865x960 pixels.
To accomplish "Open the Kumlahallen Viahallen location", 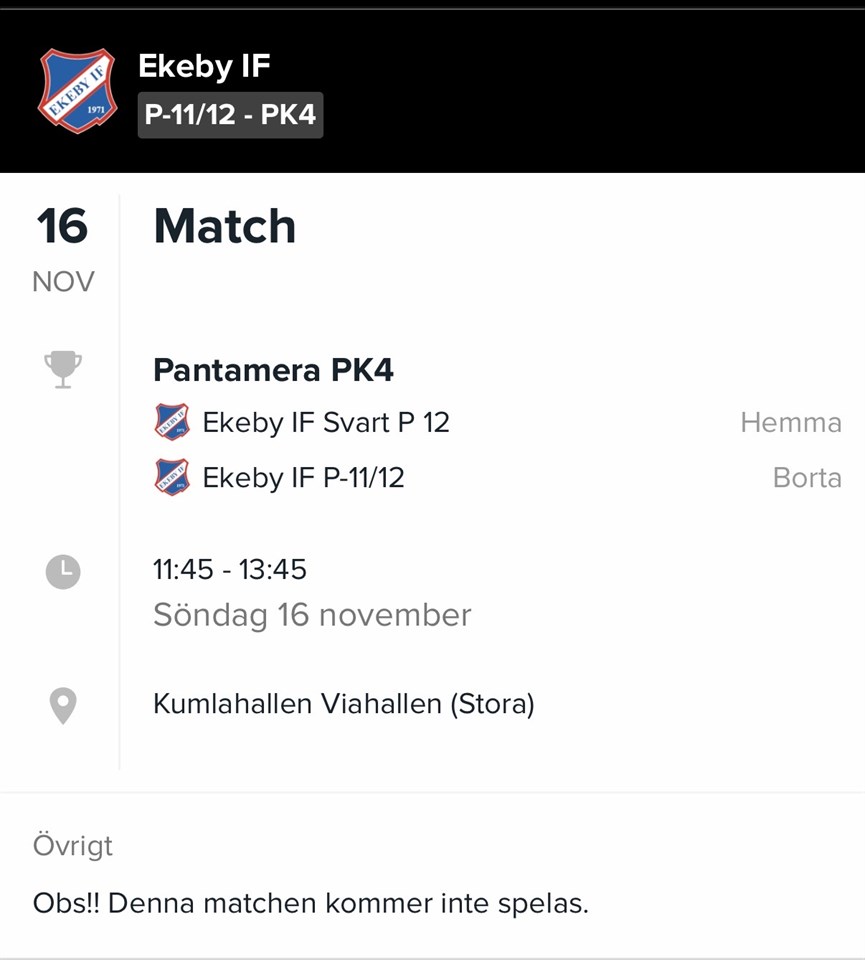I will [x=343, y=704].
